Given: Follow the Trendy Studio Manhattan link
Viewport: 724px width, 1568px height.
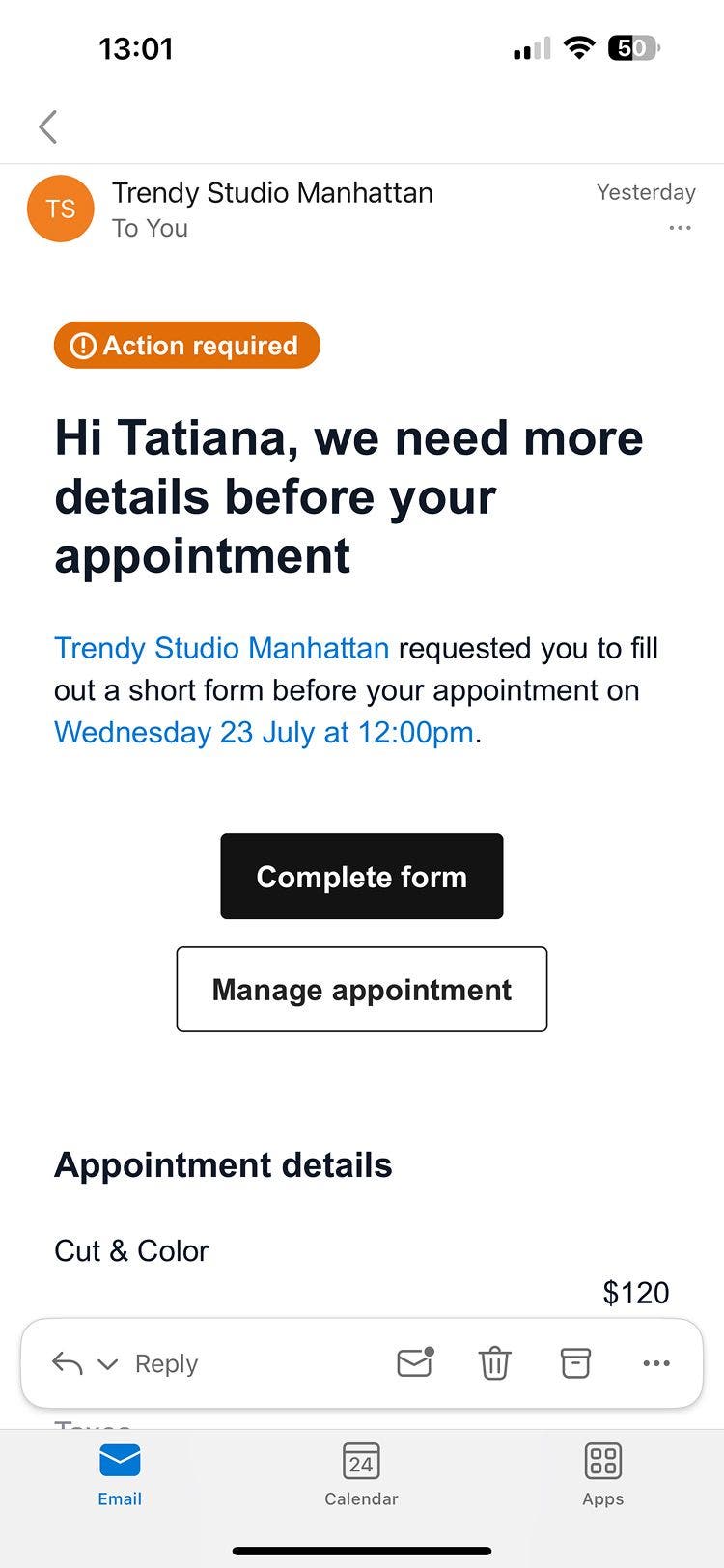Looking at the screenshot, I should [x=222, y=648].
